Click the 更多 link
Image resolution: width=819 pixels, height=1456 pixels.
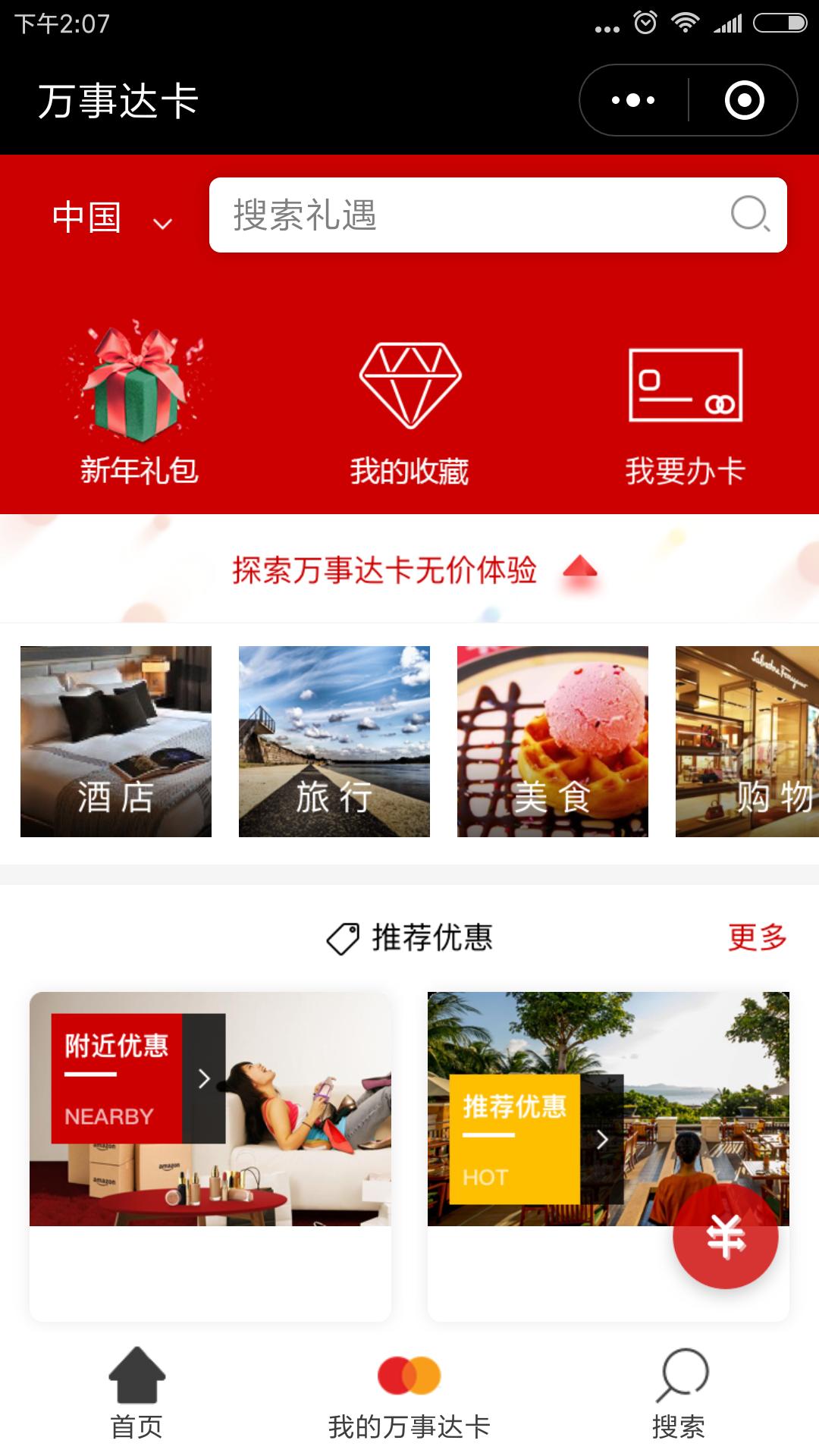tap(758, 939)
